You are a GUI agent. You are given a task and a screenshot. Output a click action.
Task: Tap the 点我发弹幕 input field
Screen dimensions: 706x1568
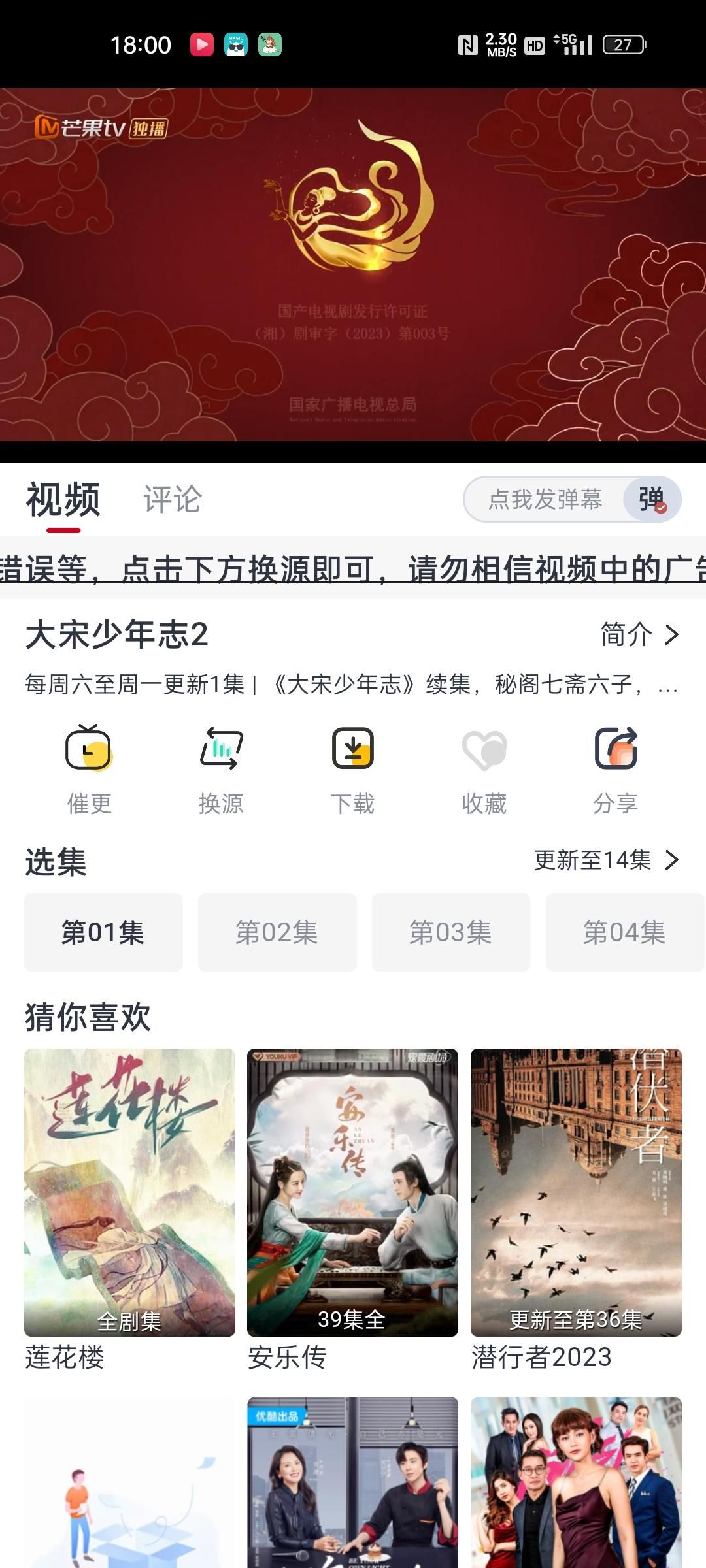(x=544, y=500)
